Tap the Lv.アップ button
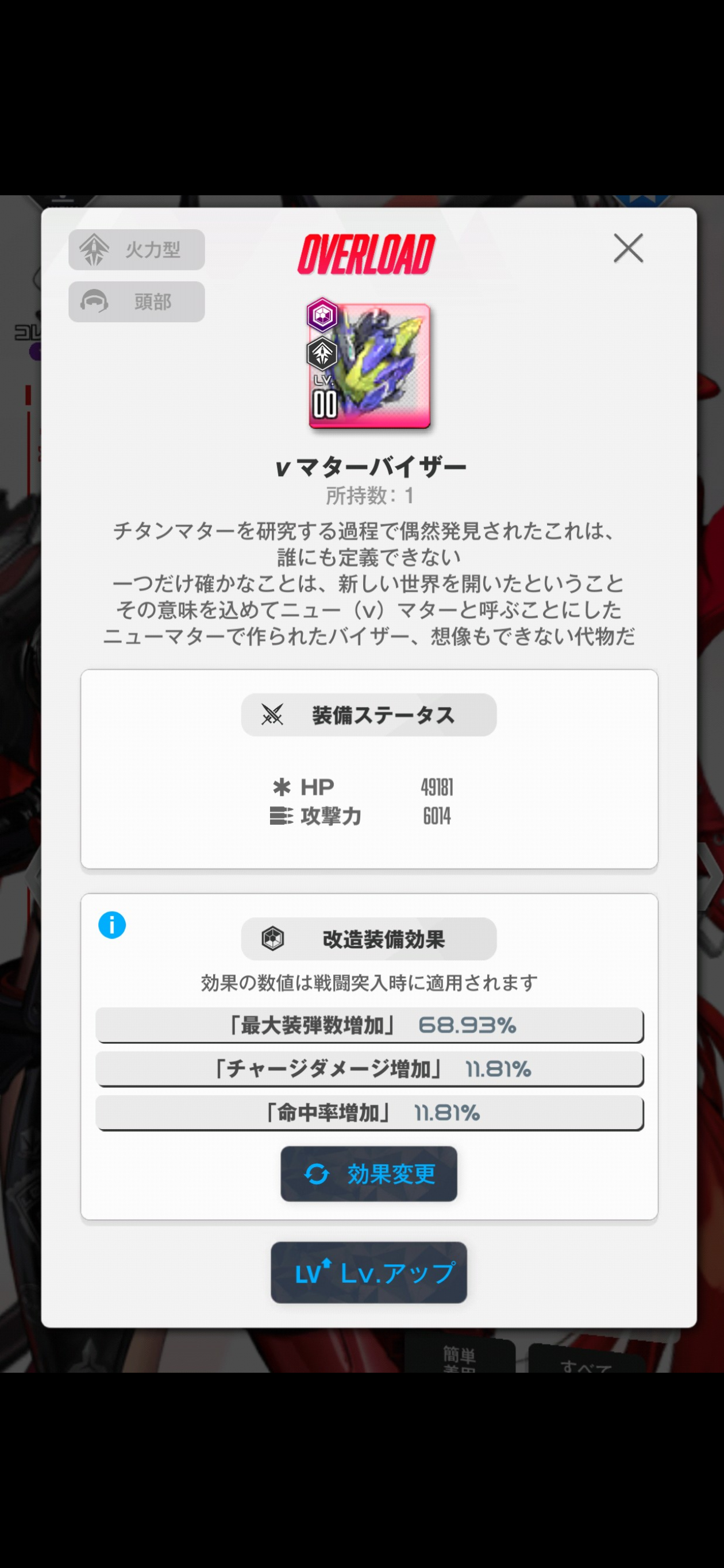 [x=368, y=1272]
